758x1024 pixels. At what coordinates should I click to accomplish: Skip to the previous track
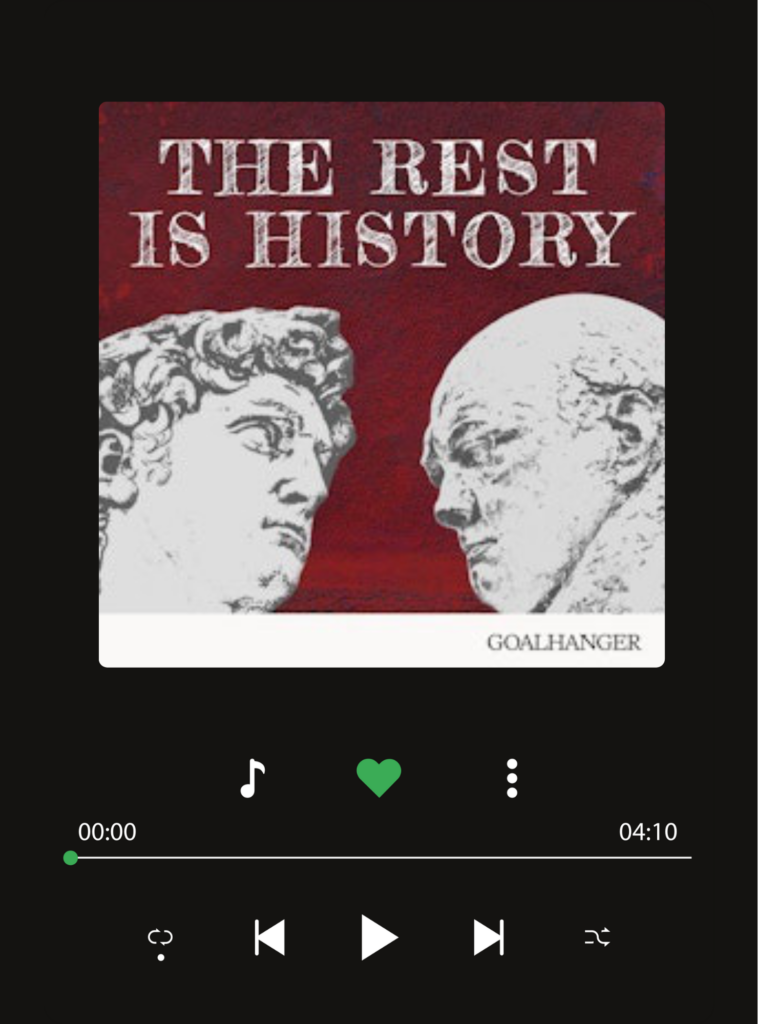tap(270, 938)
